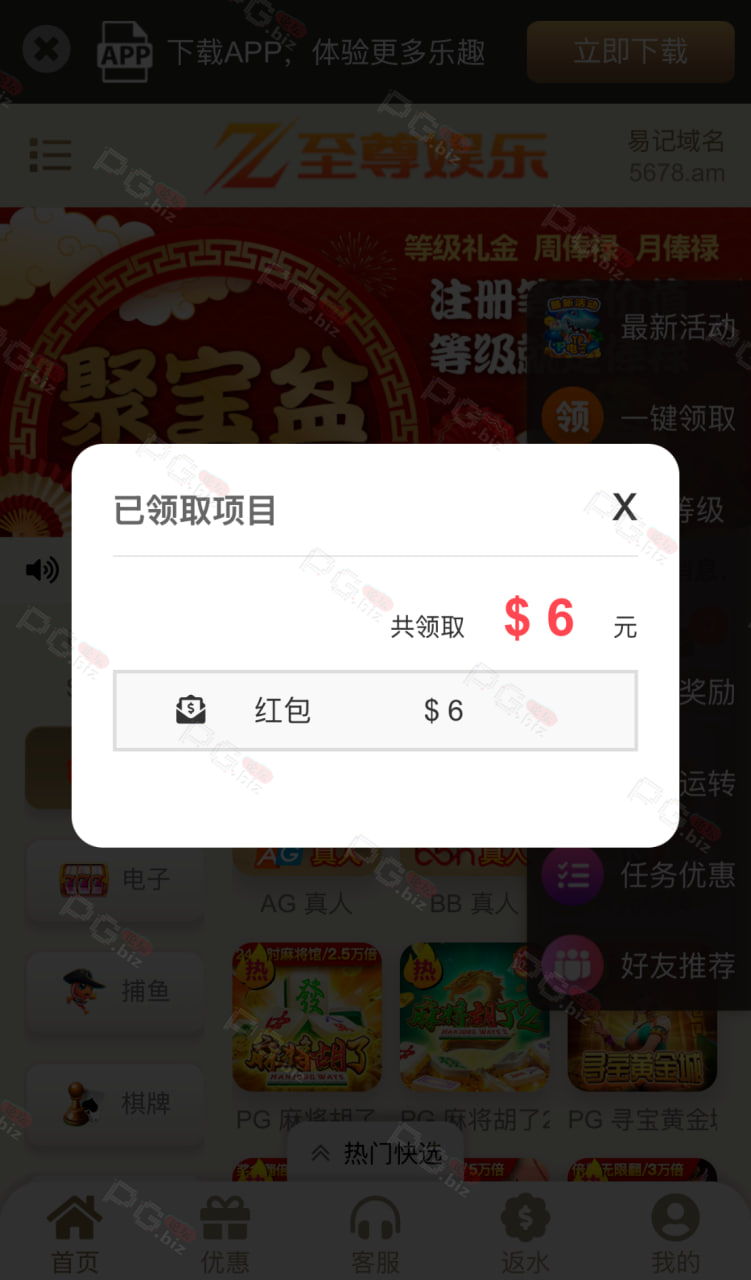Tap the 立即下载 button

tap(630, 51)
